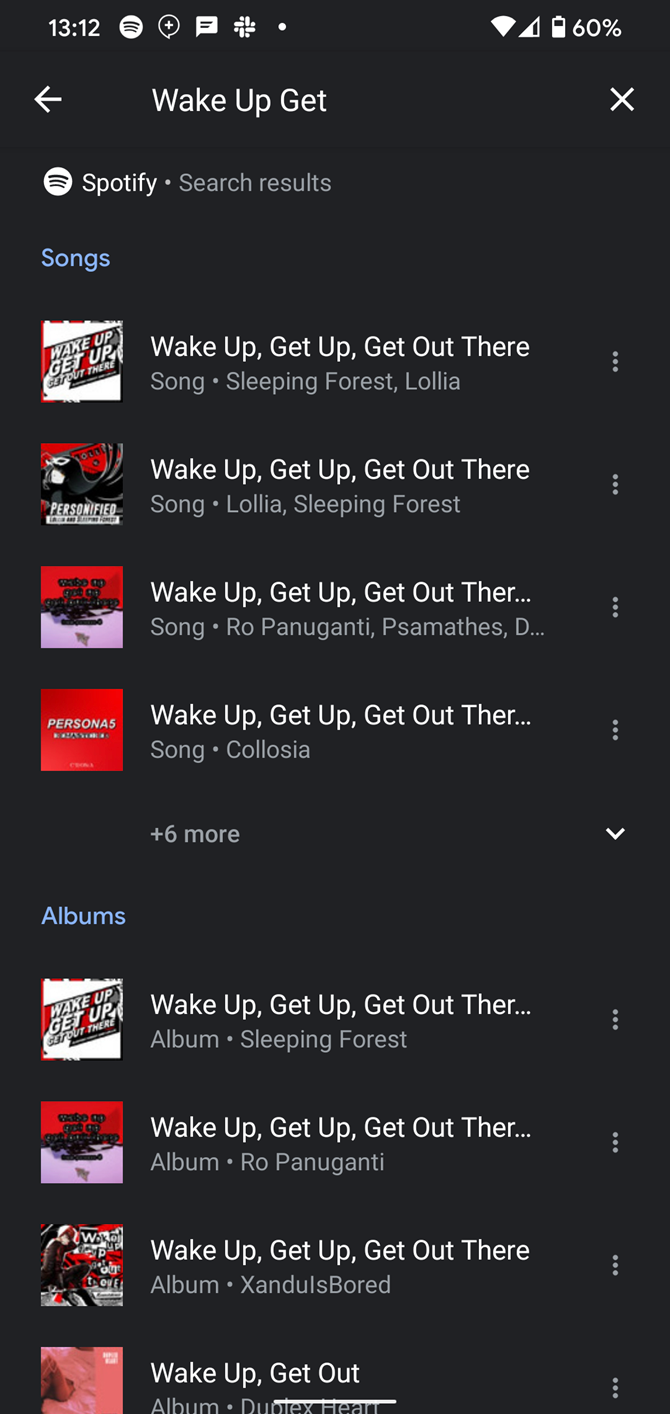This screenshot has width=670, height=1414.
Task: Open options for Lollia, Sleeping Forest song
Action: coord(615,485)
